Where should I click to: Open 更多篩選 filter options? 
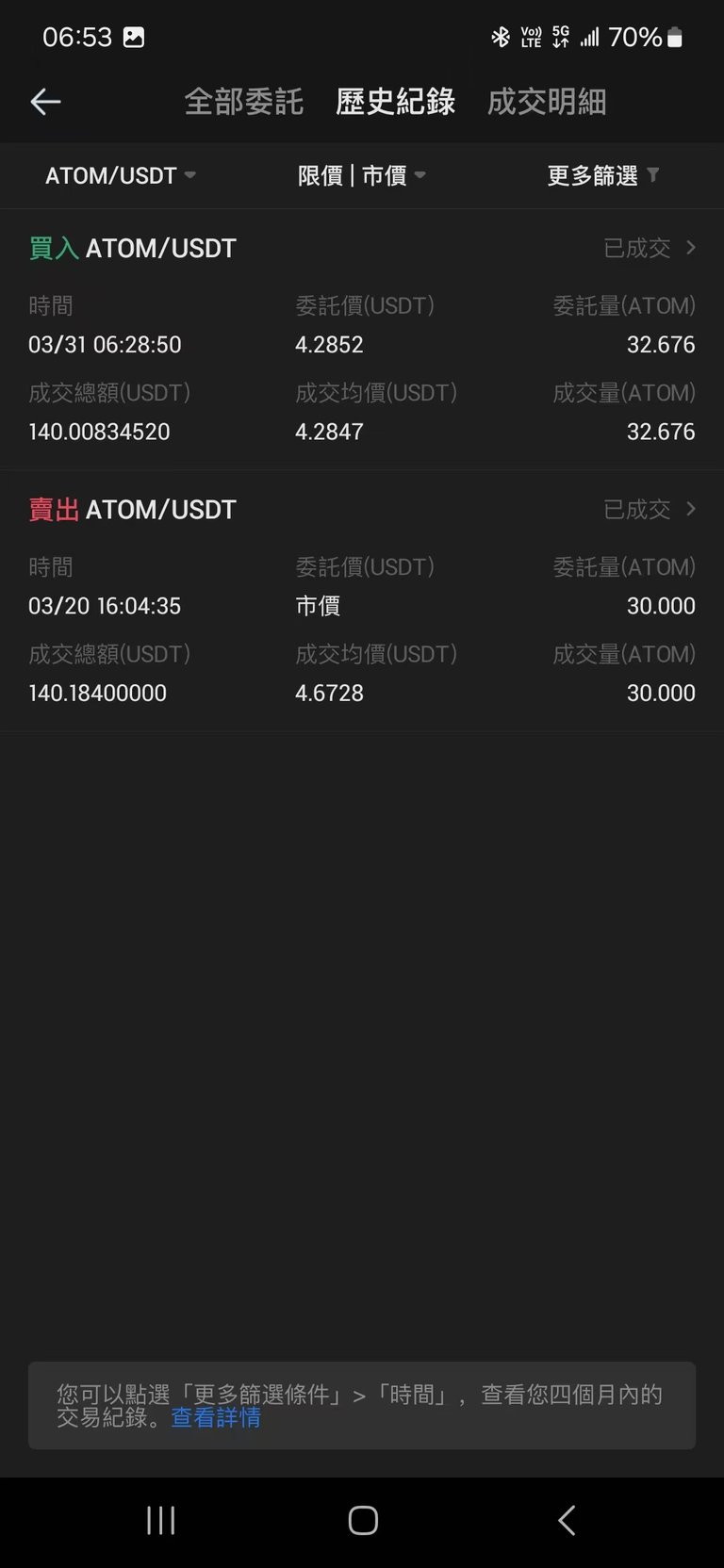click(x=602, y=175)
